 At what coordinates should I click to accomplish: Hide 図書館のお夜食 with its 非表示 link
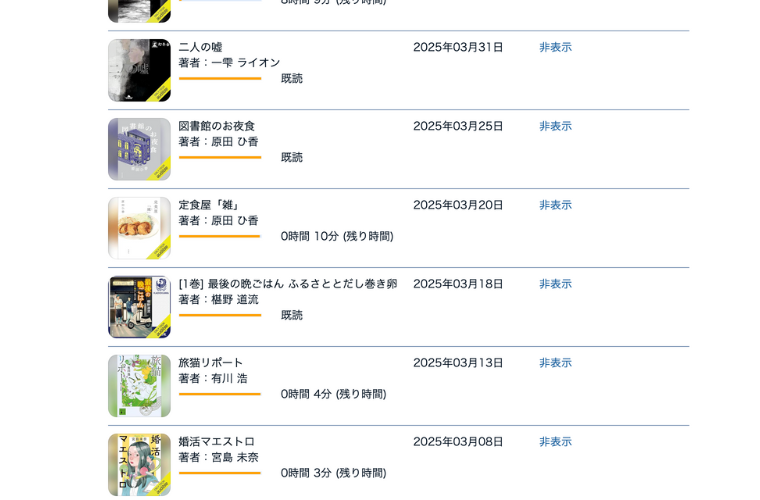[555, 126]
